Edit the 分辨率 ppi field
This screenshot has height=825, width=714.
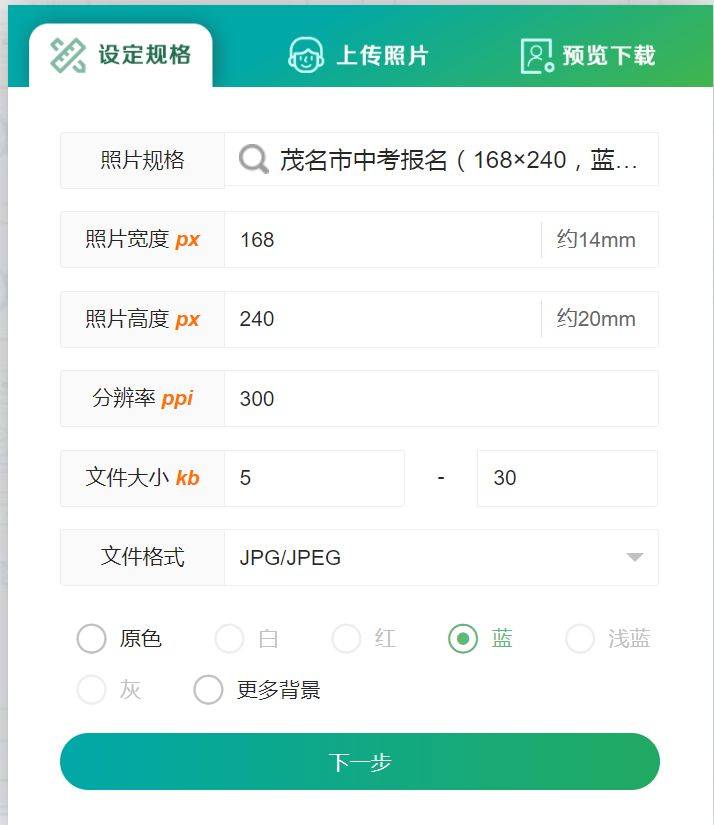[440, 398]
